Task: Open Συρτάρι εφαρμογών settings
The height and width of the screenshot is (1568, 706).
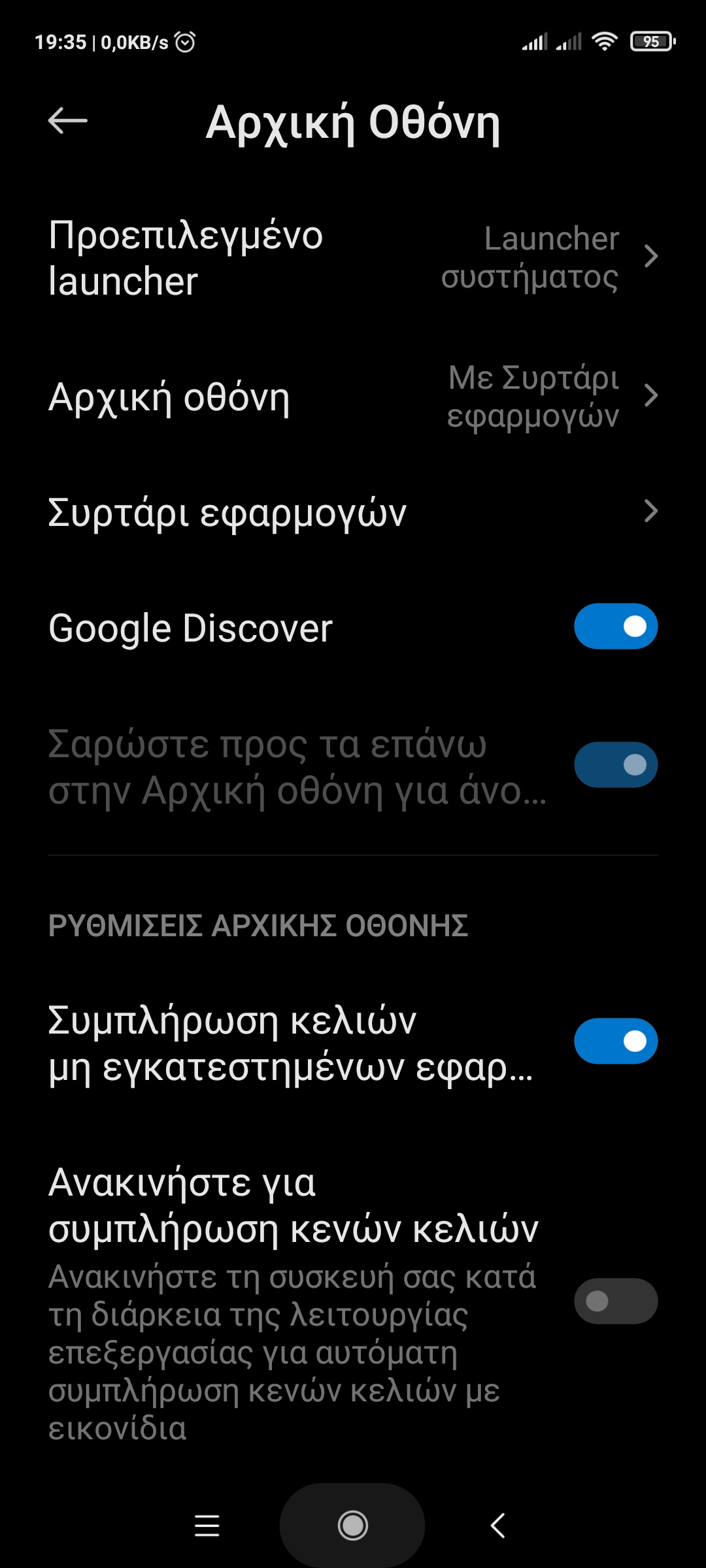Action: pos(353,512)
